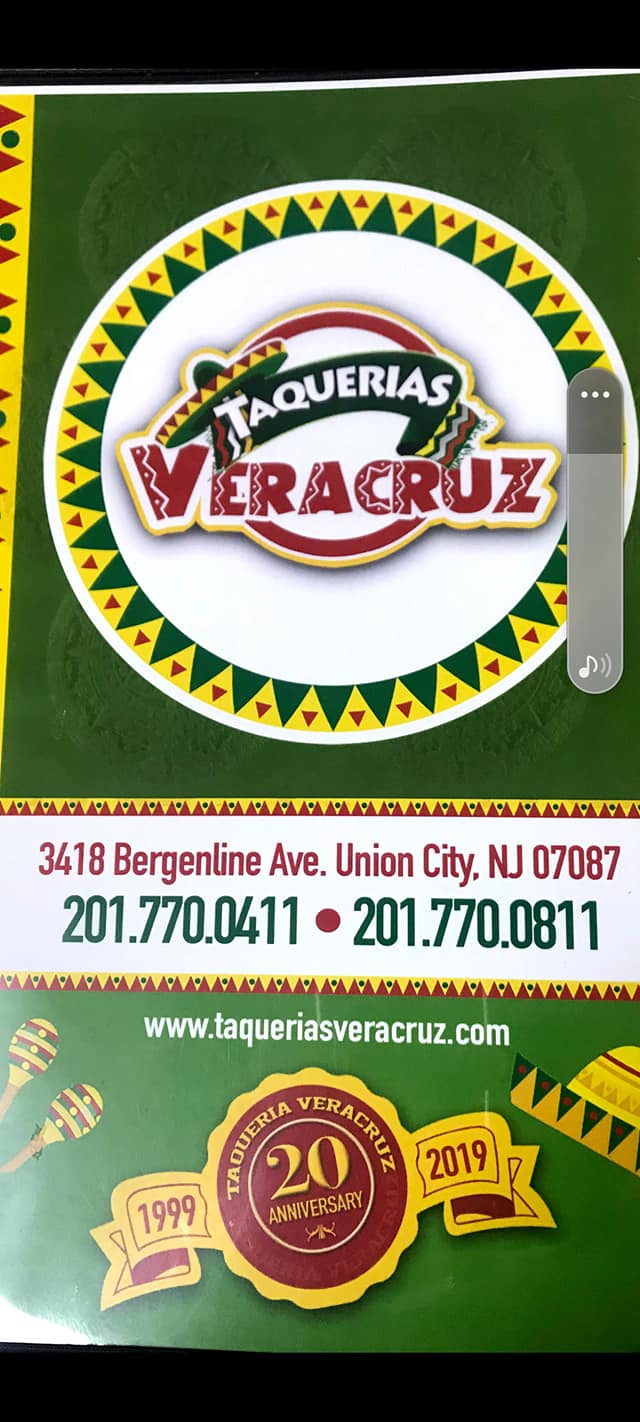Mute media with the music note icon

[x=595, y=665]
